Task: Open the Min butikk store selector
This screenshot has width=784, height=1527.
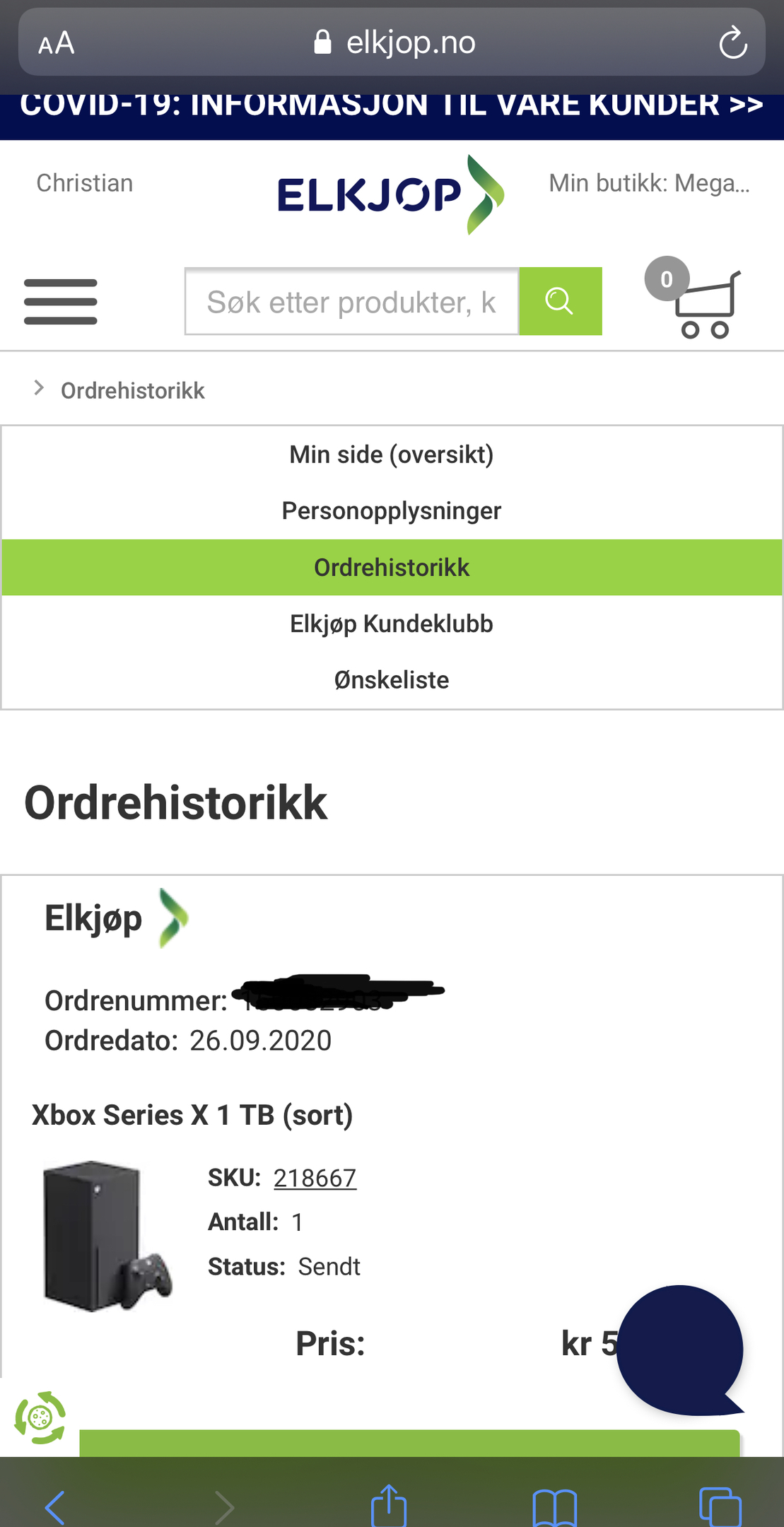Action: pyautogui.click(x=649, y=183)
